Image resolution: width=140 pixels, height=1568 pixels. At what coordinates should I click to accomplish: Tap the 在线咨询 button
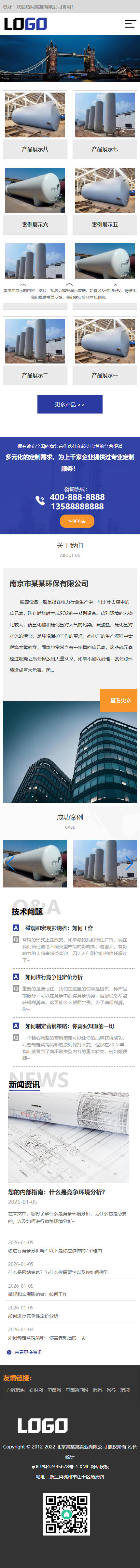point(77,521)
